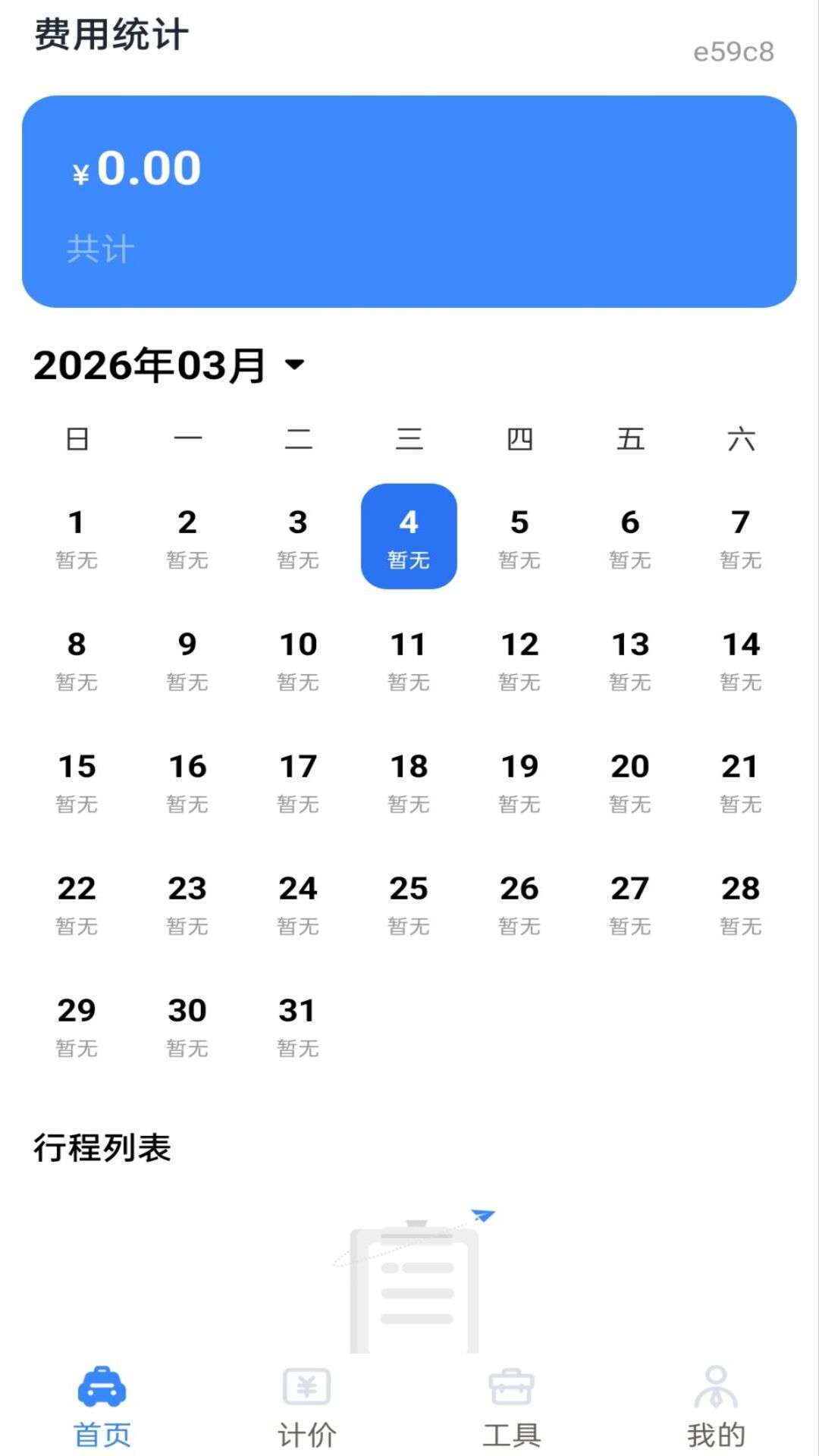
Task: Tap the blue ¥0.00 total card
Action: pyautogui.click(x=409, y=197)
